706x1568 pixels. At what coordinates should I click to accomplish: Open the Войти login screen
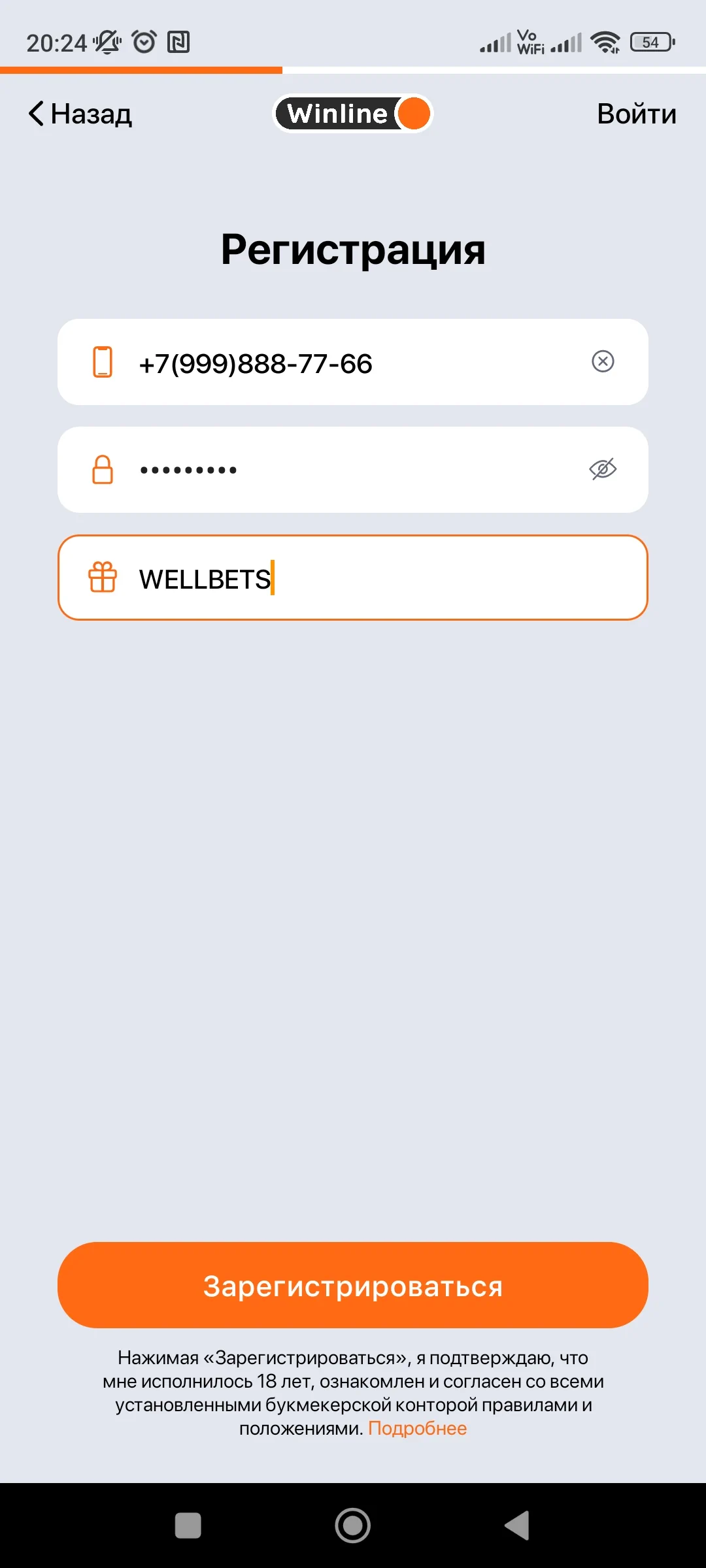636,114
